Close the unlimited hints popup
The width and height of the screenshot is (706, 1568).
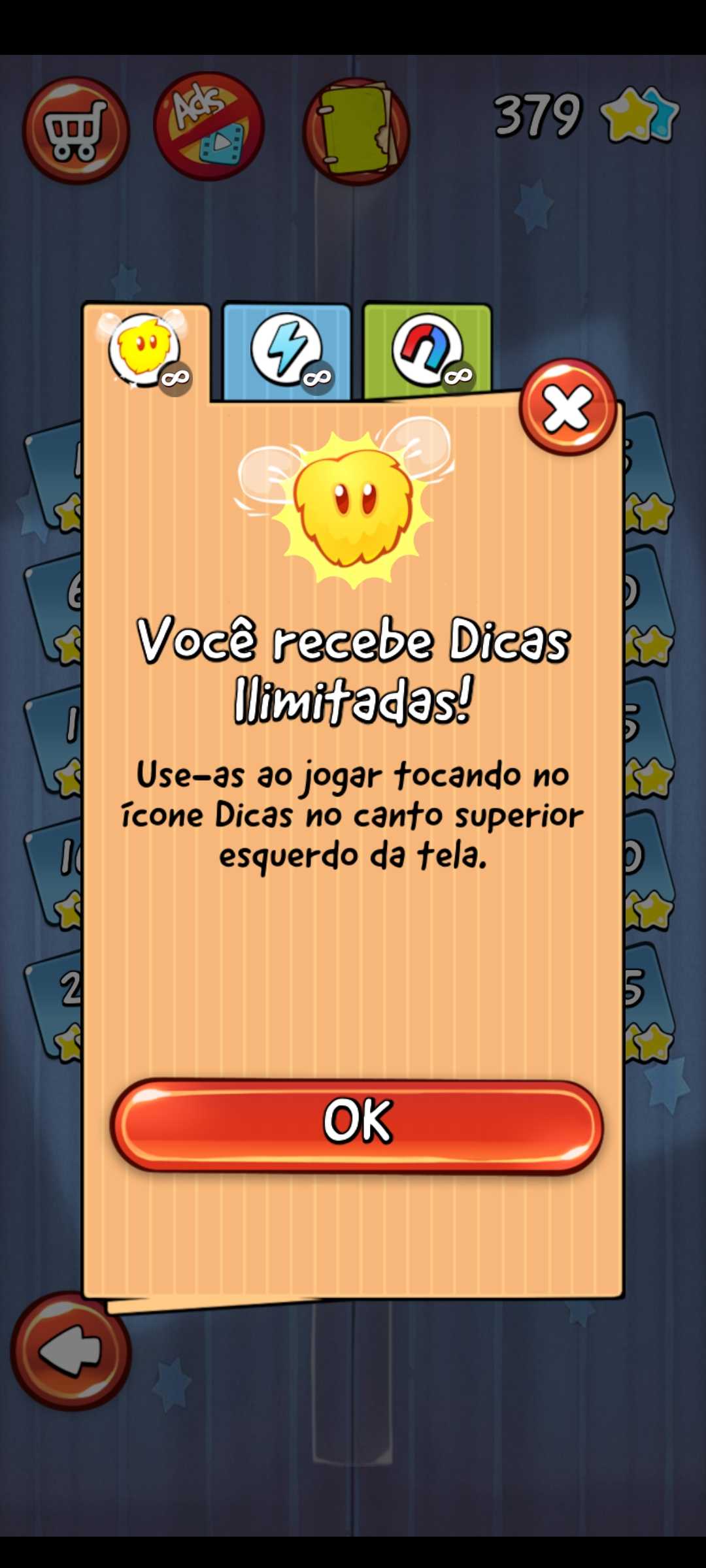567,408
